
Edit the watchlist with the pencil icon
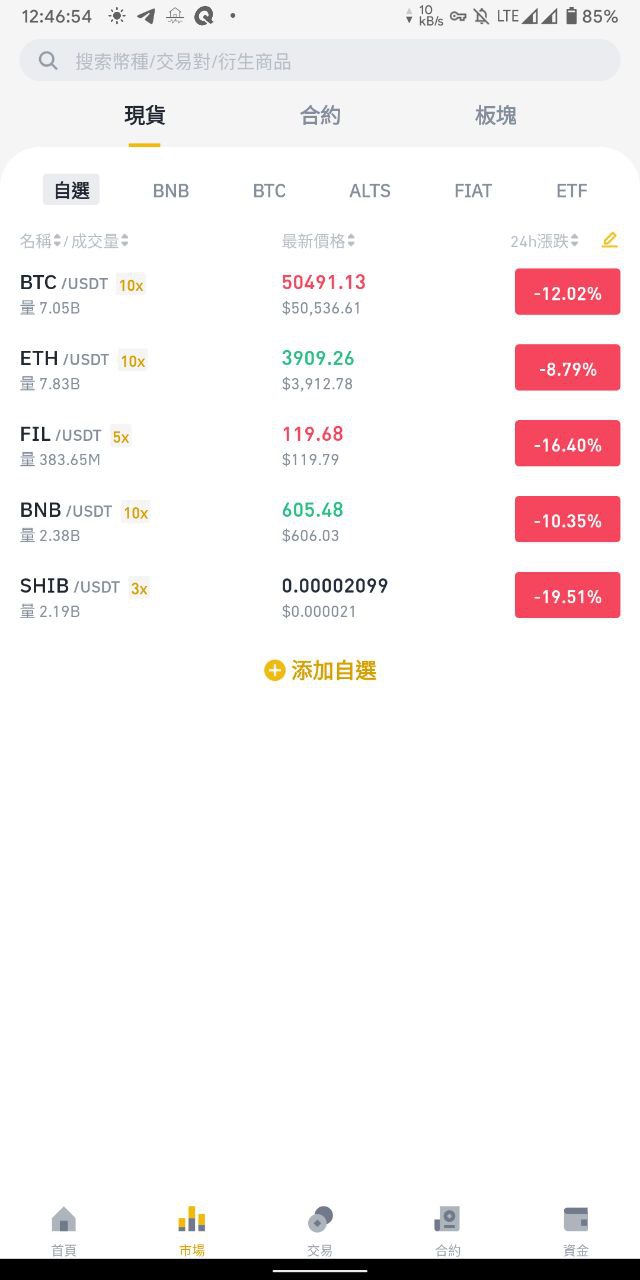610,240
